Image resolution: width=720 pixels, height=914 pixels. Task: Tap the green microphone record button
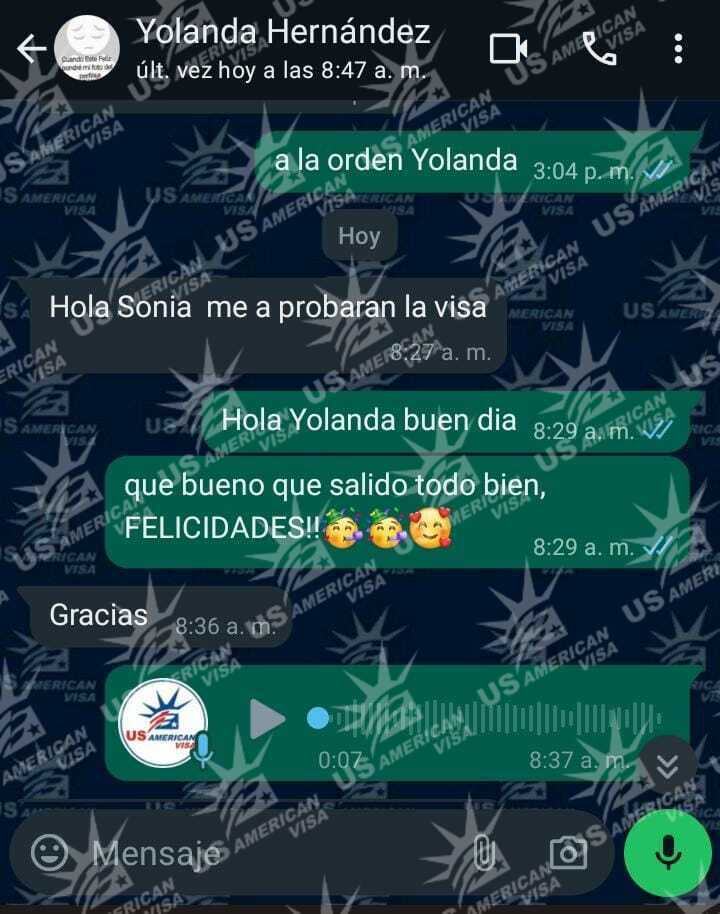tap(668, 853)
